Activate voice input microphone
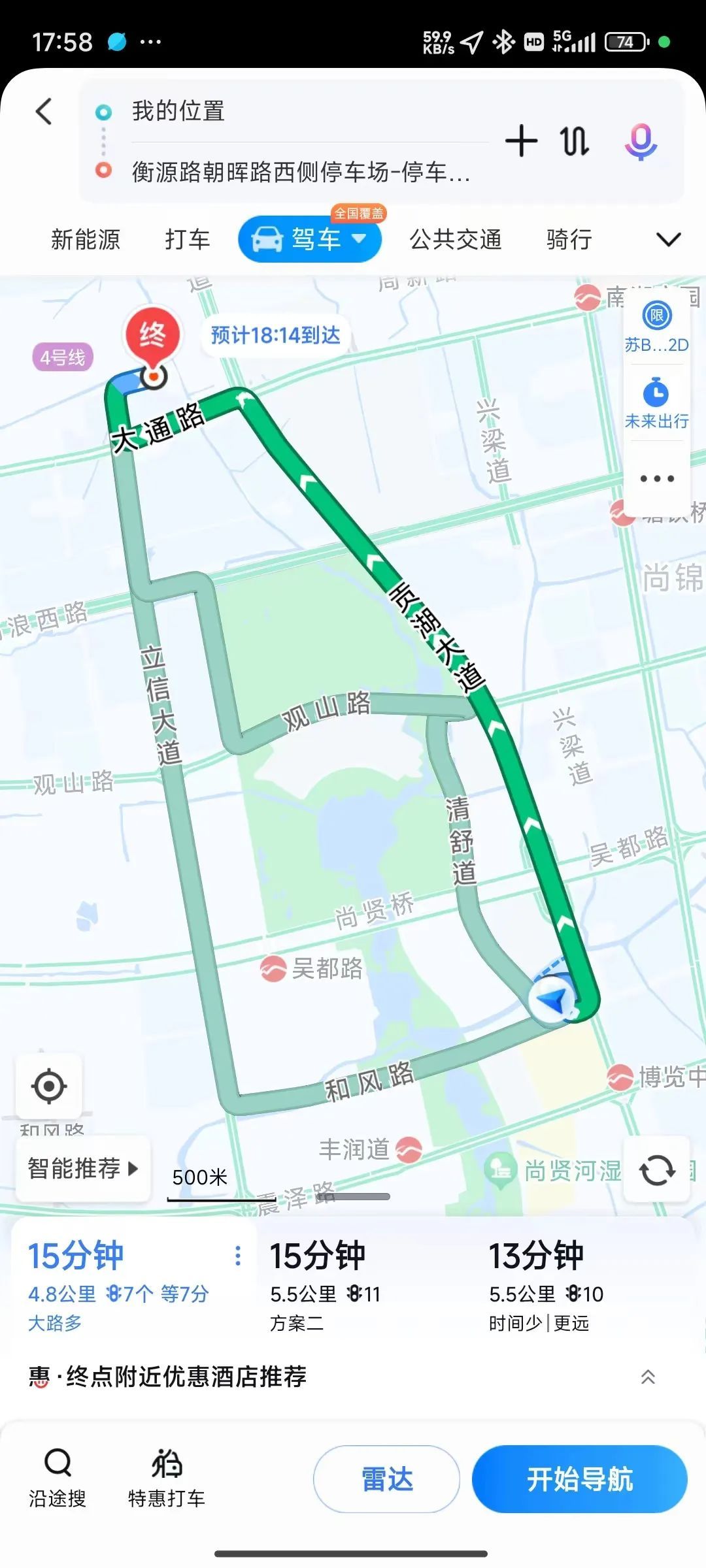706x1568 pixels. [x=641, y=141]
